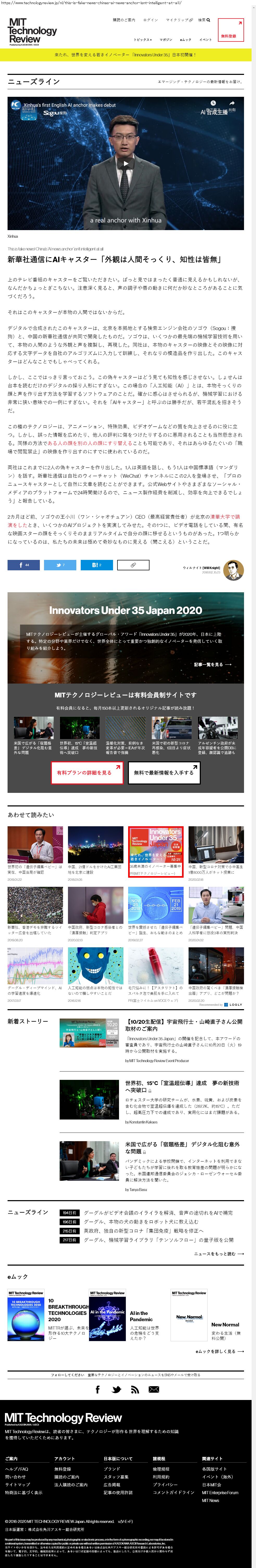Copy the article link
This screenshot has width=256, height=1568.
(x=133, y=565)
